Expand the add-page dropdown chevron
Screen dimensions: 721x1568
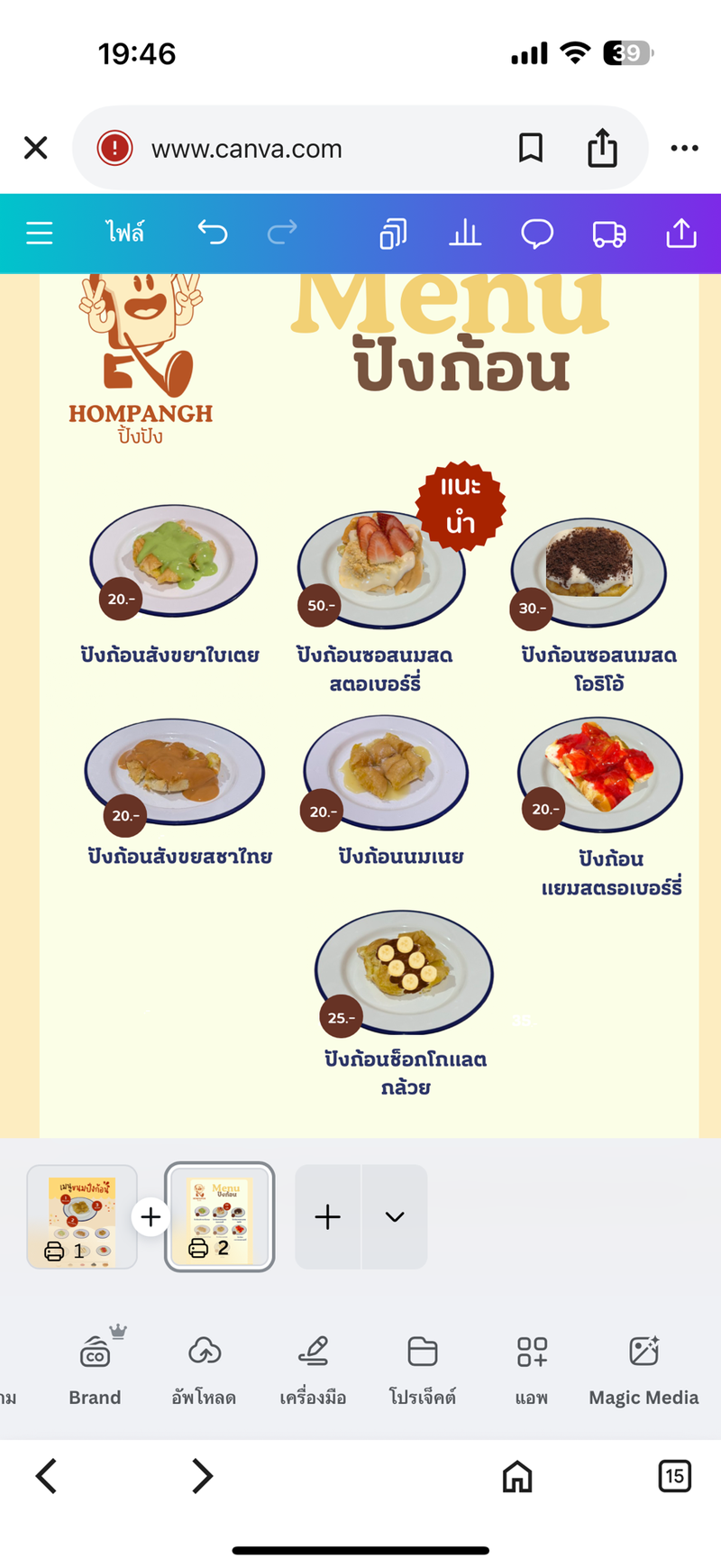395,1217
